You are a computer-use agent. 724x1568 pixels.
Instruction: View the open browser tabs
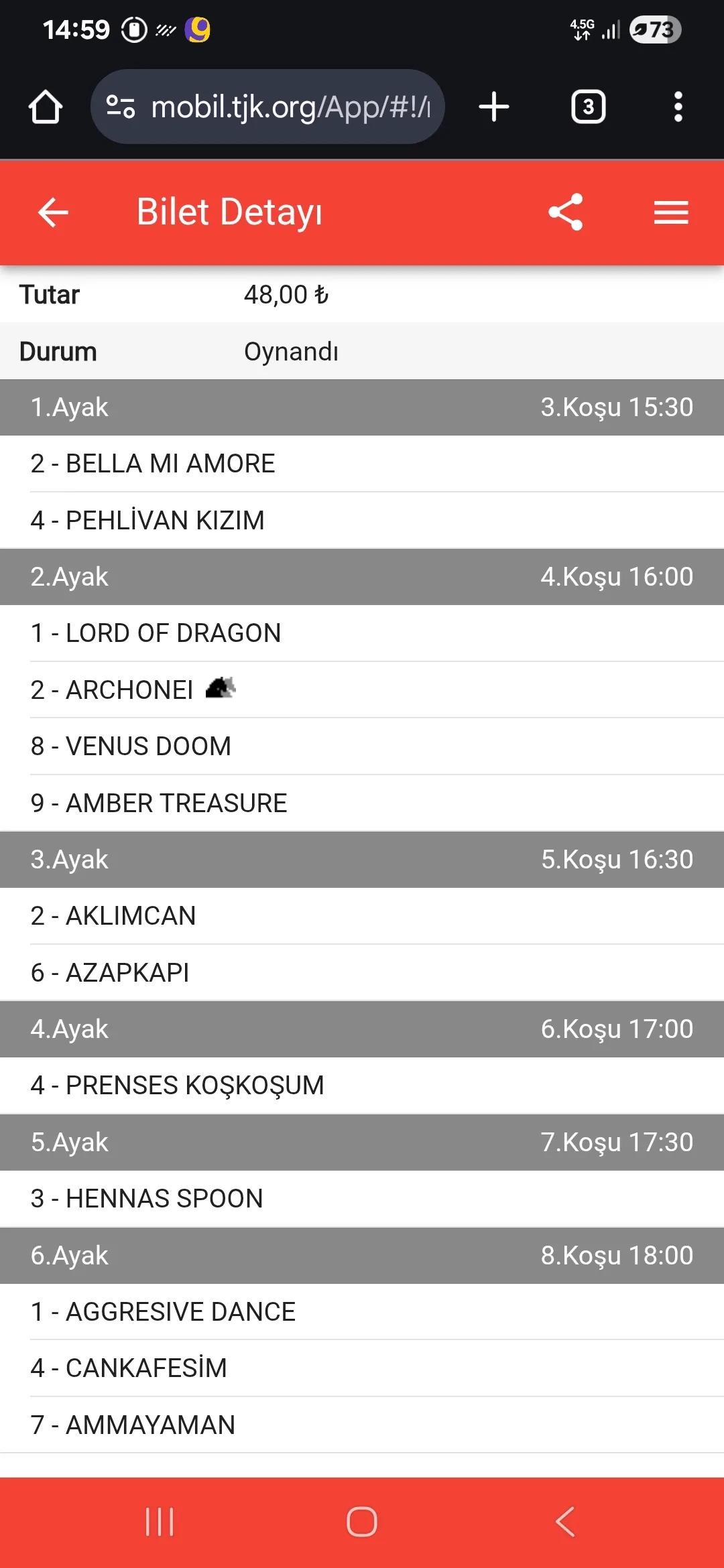[x=588, y=107]
